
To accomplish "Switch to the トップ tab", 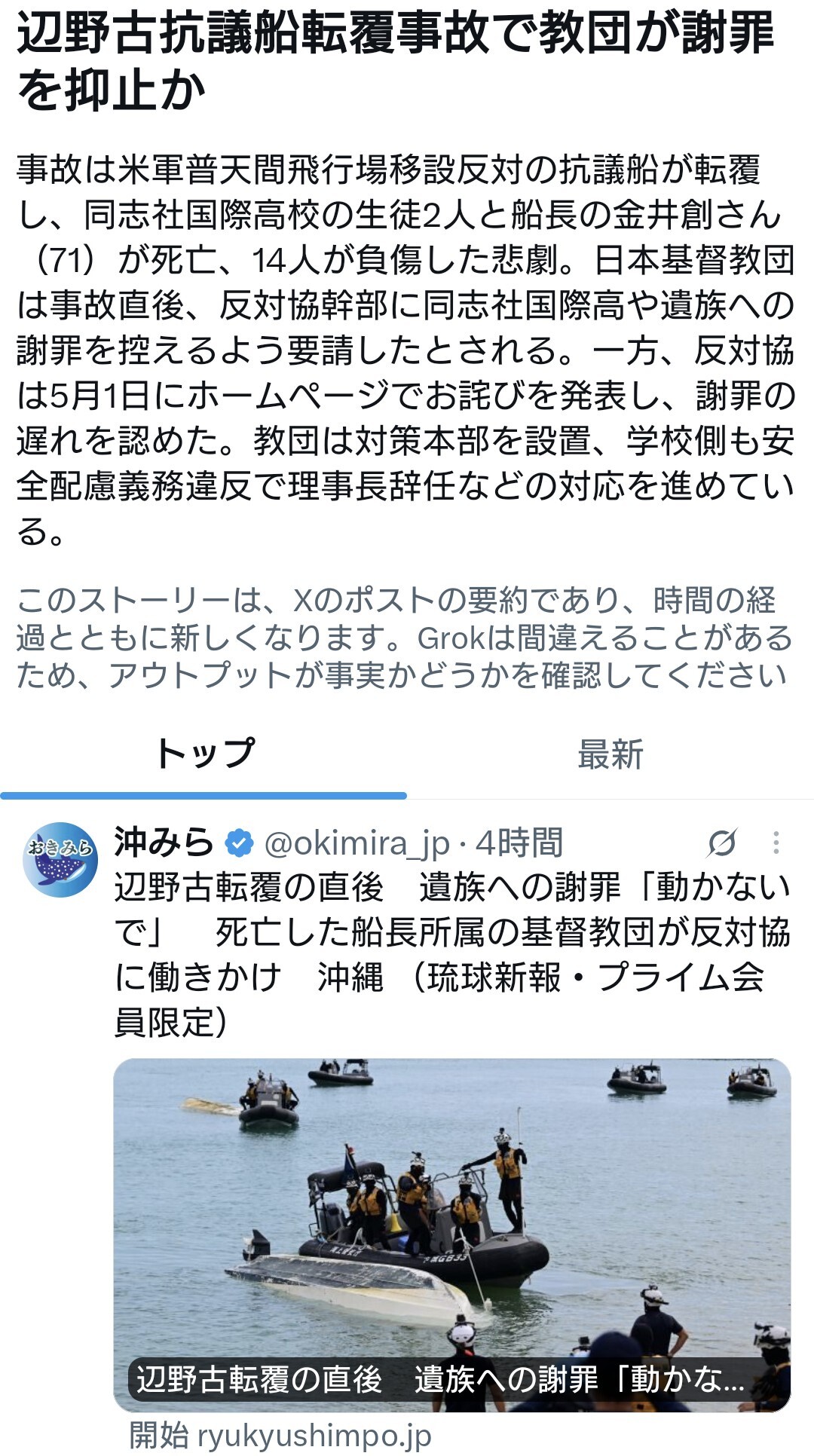I will (x=203, y=754).
